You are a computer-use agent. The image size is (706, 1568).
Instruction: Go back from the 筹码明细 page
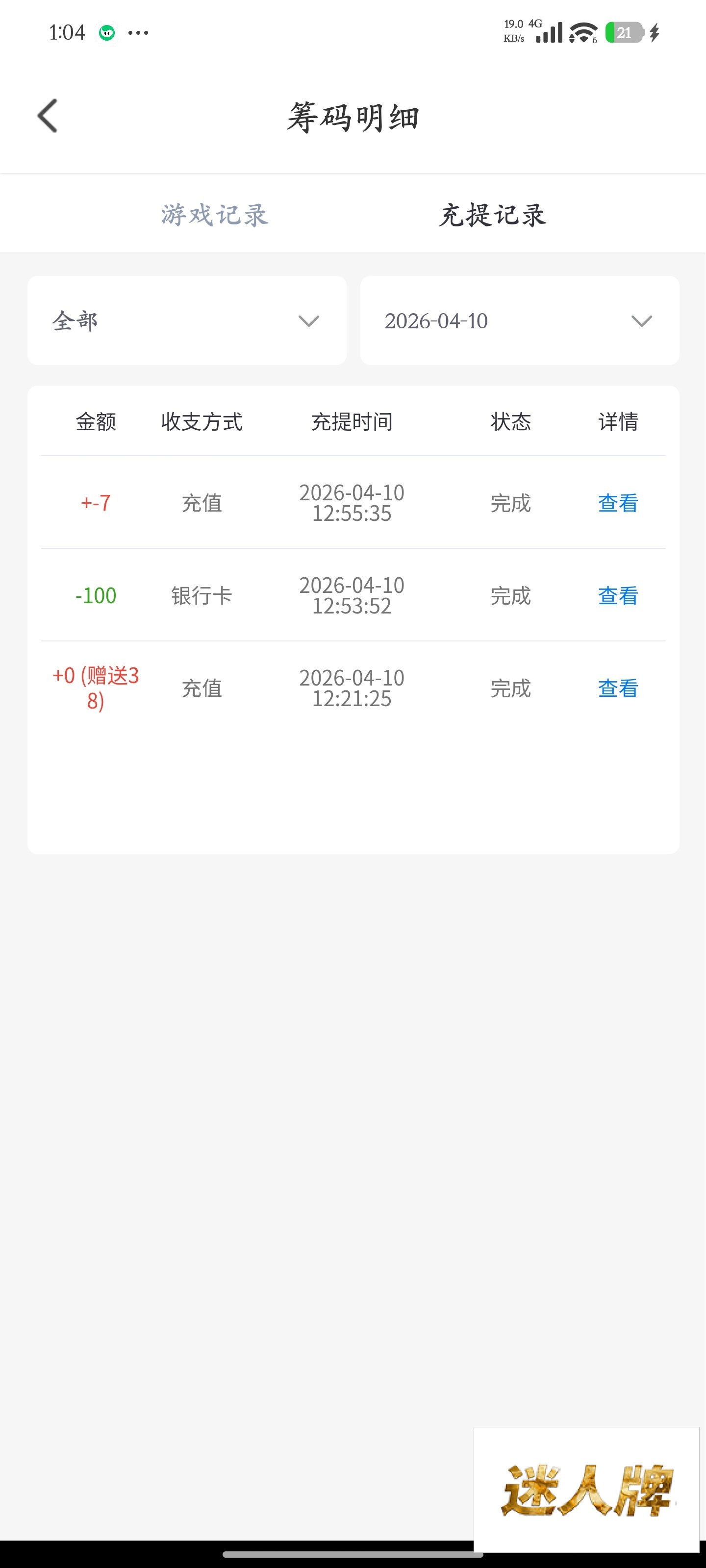point(48,116)
